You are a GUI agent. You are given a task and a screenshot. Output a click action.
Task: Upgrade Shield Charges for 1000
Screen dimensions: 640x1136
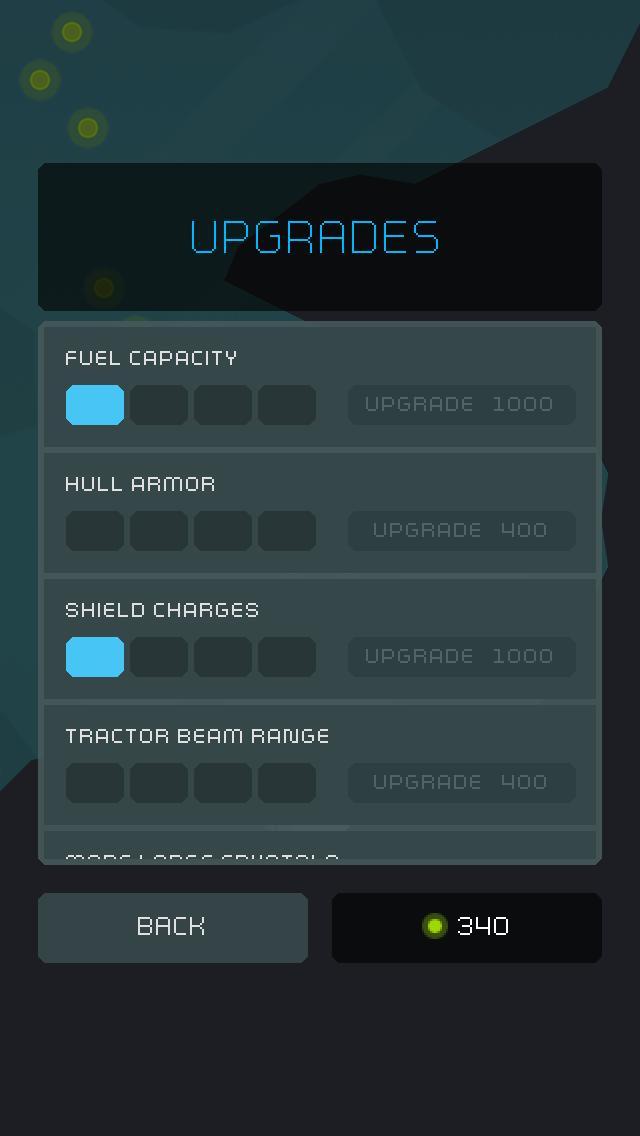[x=462, y=656]
